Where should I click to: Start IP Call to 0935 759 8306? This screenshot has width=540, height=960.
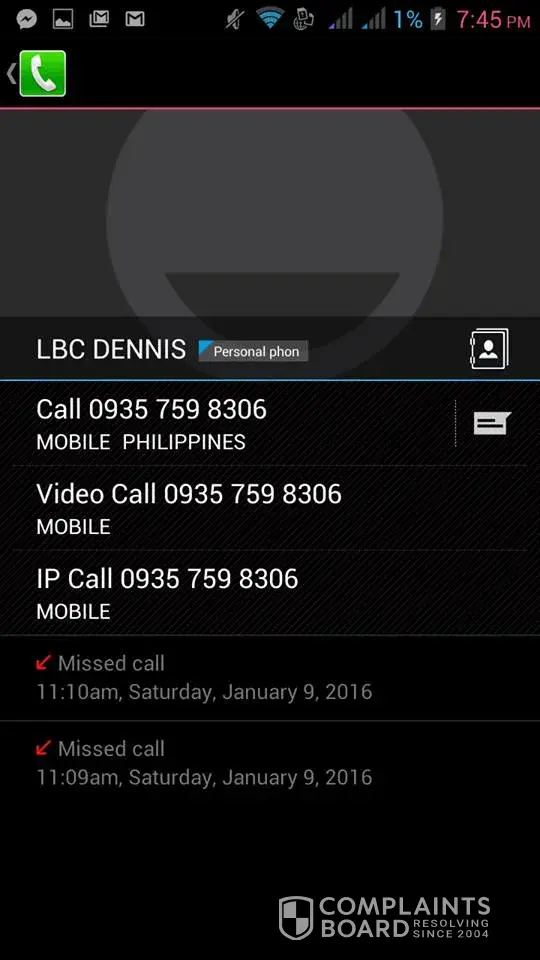coord(270,593)
